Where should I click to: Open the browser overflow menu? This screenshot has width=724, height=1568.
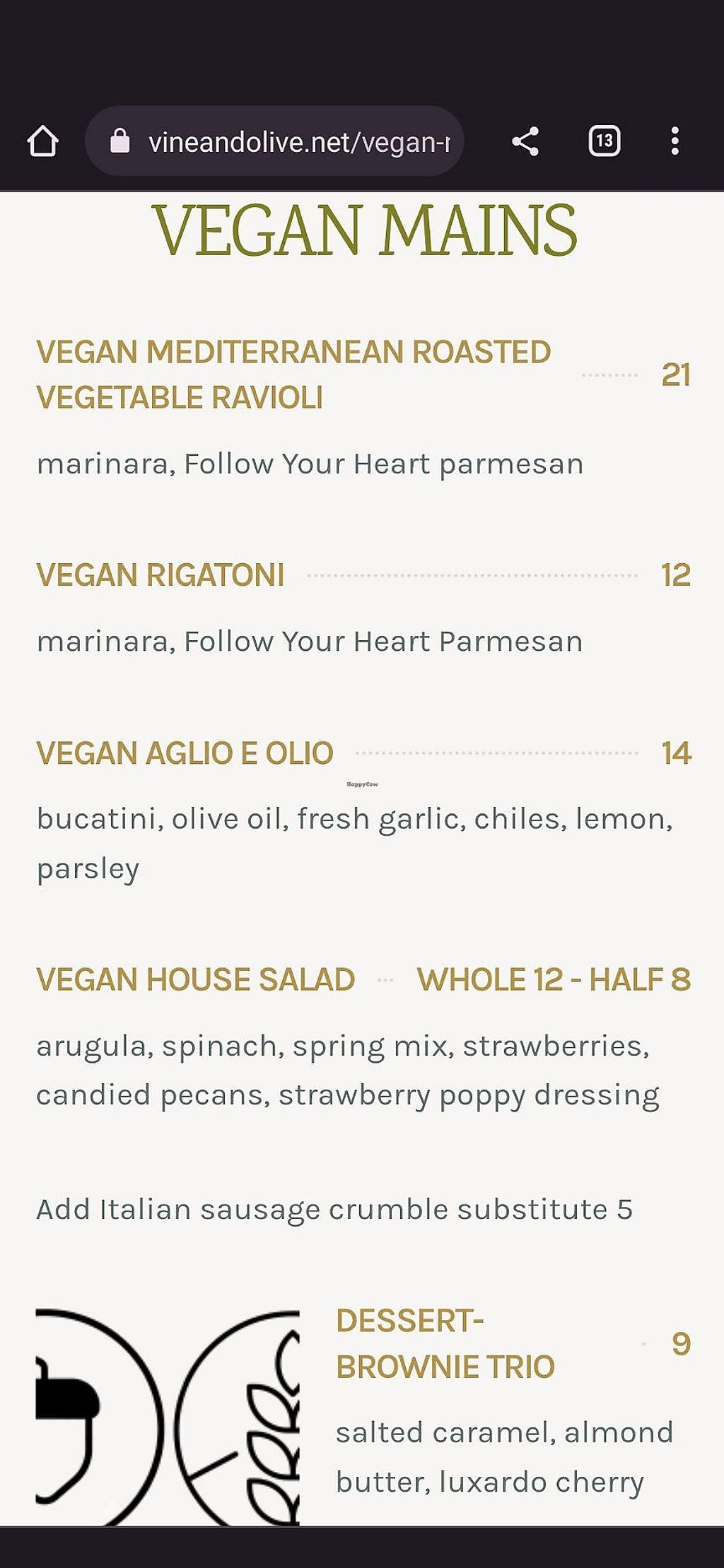click(675, 141)
